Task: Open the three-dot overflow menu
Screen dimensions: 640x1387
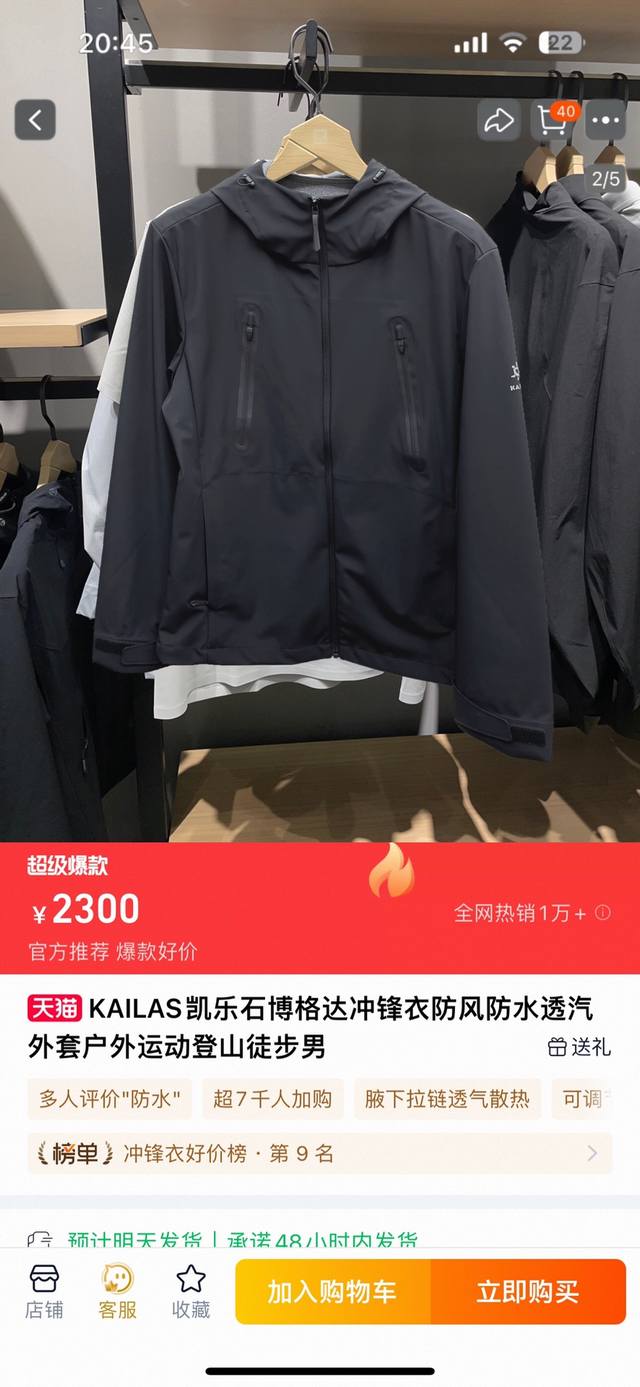Action: click(606, 121)
